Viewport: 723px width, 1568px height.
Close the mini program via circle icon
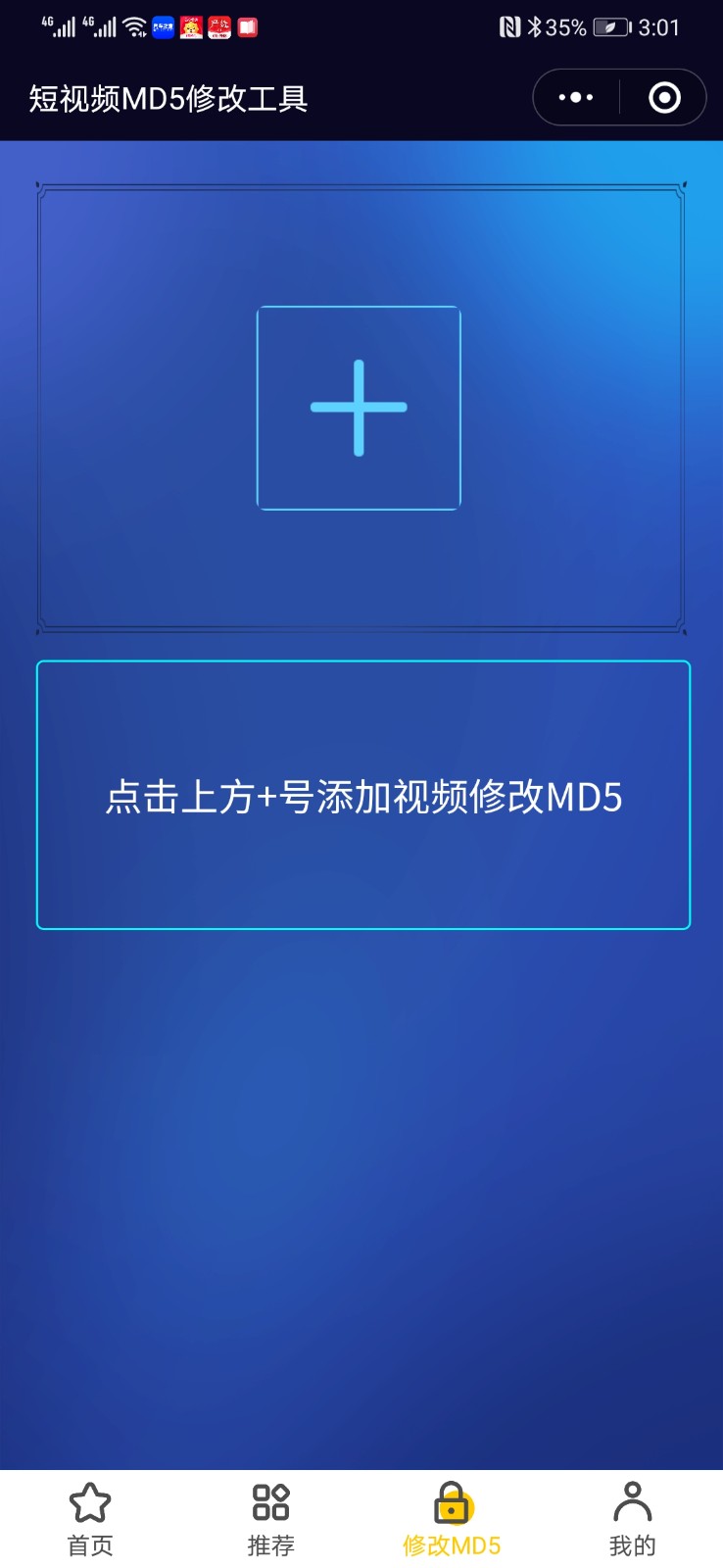tap(664, 98)
